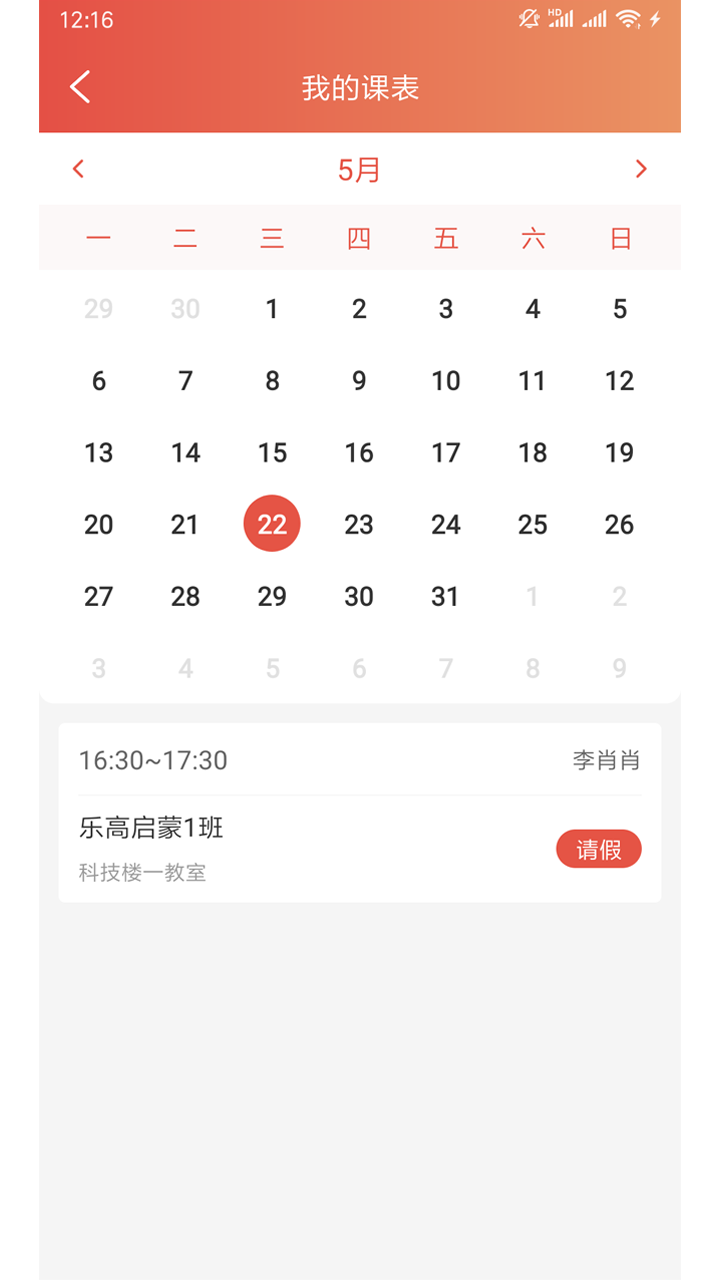Go to the previous month using the left chevron

tap(78, 169)
